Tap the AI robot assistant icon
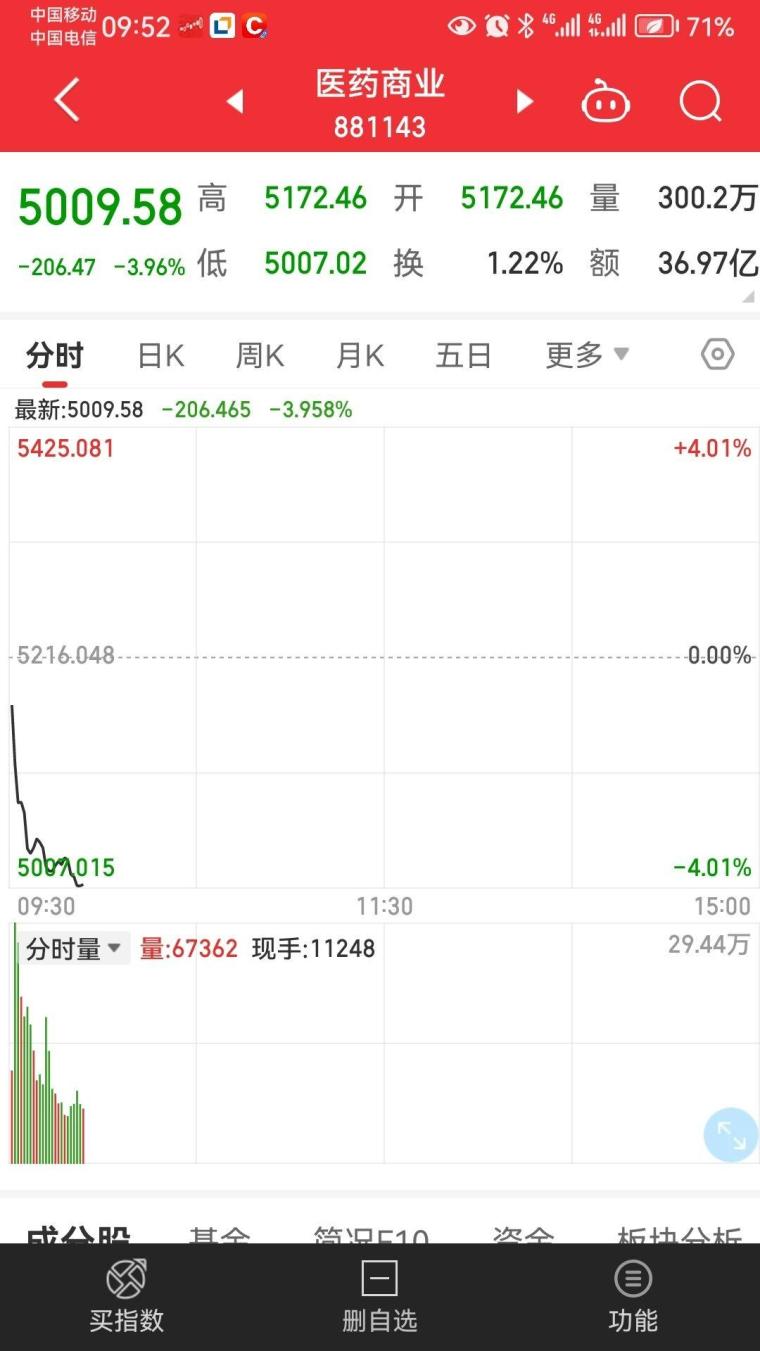 tap(606, 101)
